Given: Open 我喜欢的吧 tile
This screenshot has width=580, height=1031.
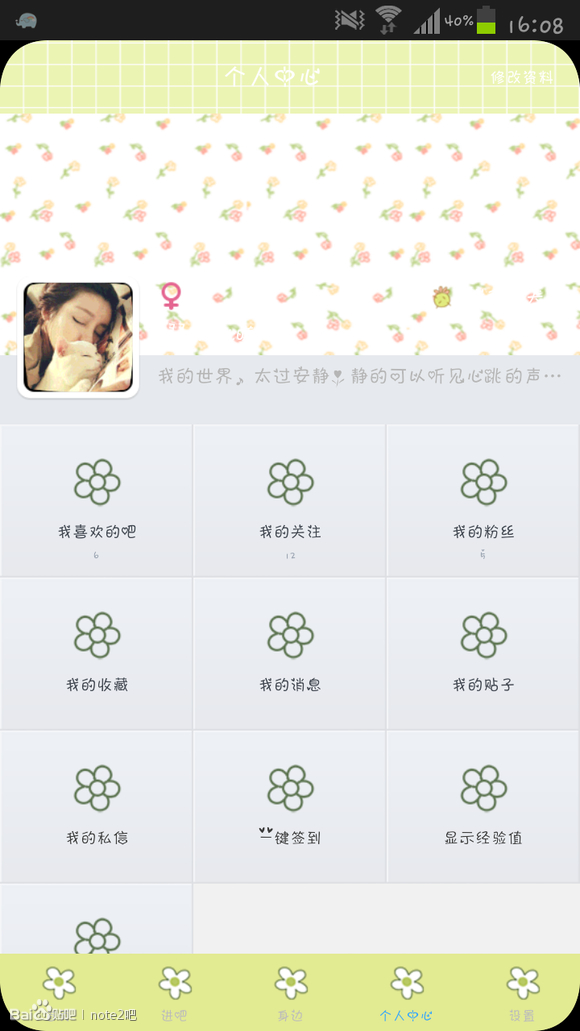Looking at the screenshot, I should (97, 500).
